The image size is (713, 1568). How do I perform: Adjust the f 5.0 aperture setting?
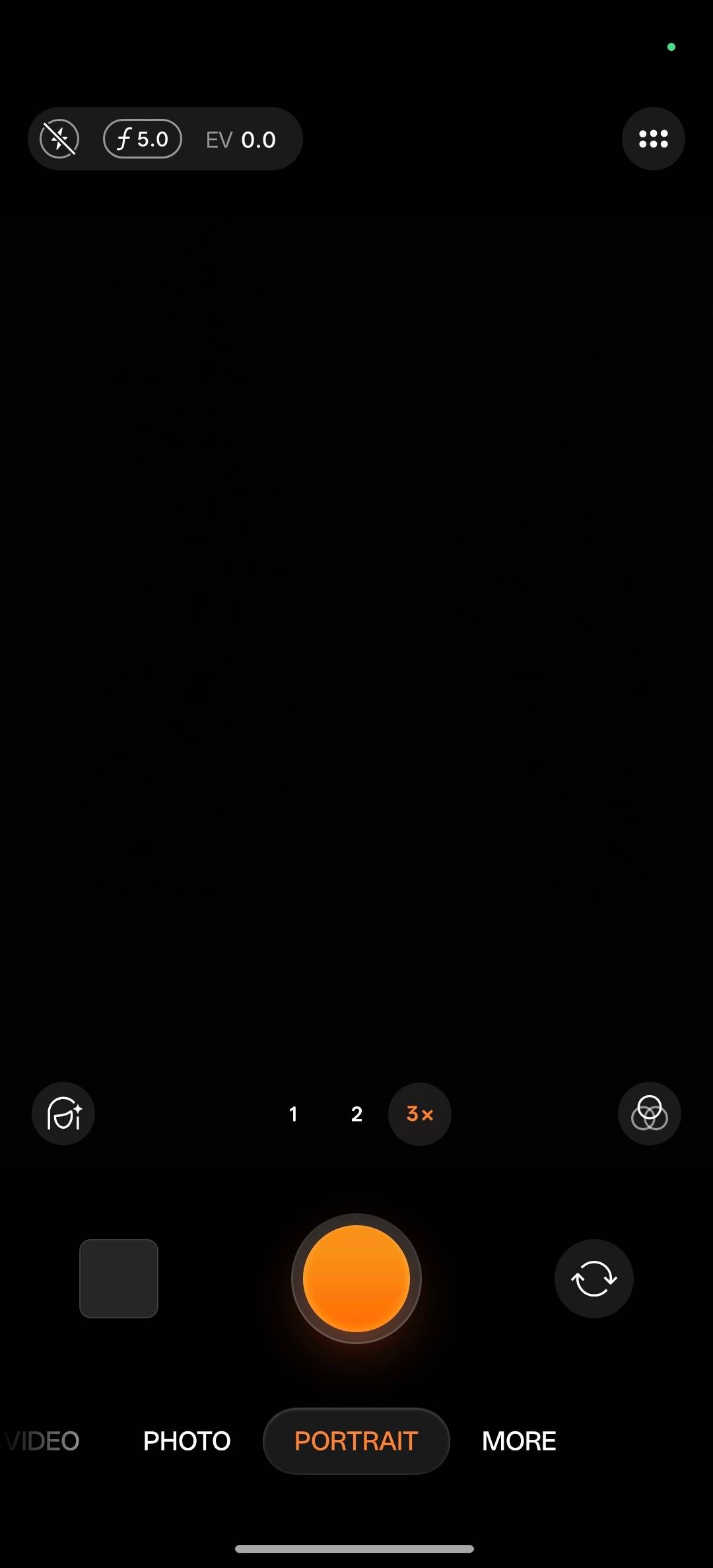point(143,139)
